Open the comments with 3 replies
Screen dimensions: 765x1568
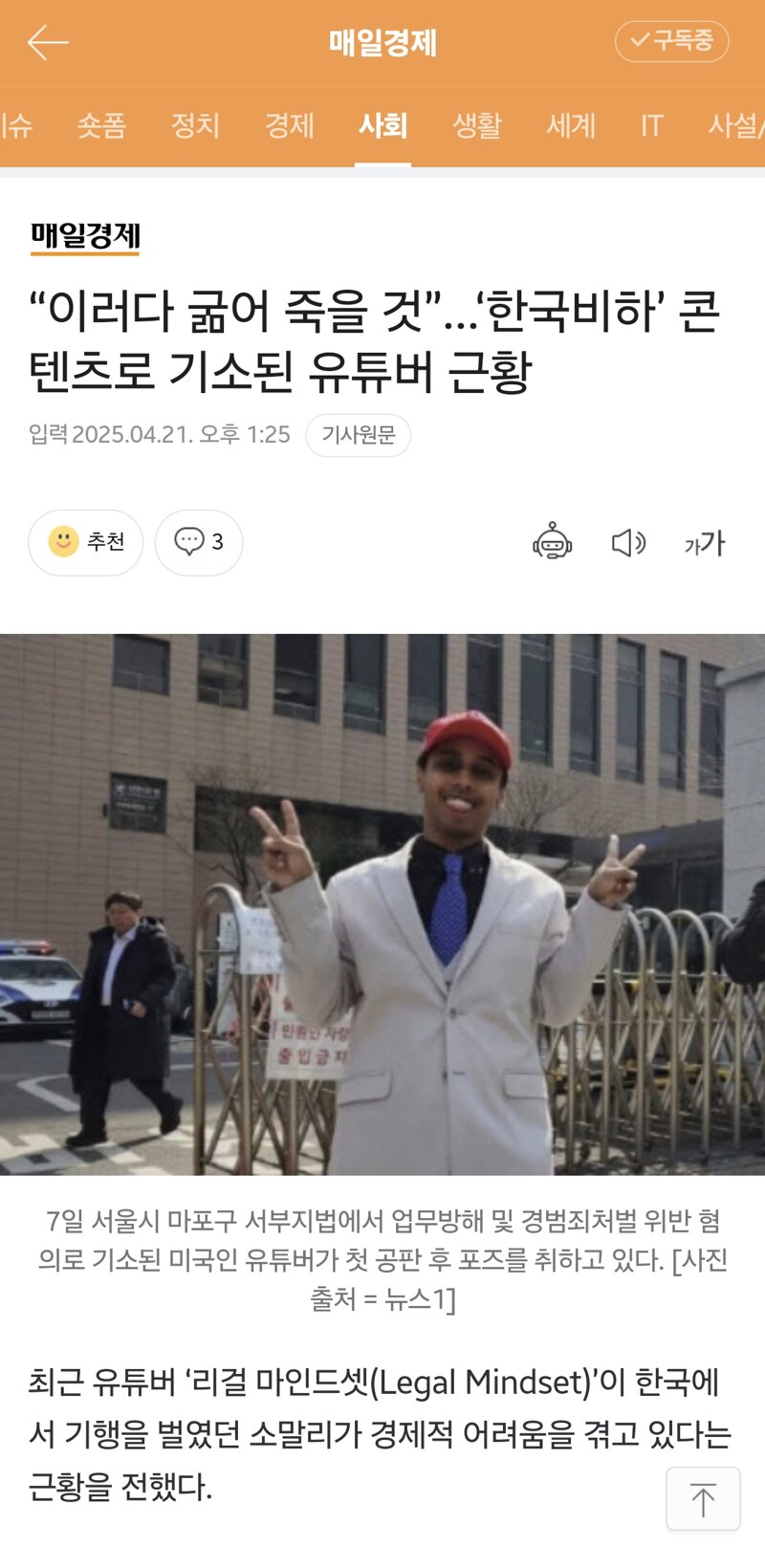tap(199, 542)
